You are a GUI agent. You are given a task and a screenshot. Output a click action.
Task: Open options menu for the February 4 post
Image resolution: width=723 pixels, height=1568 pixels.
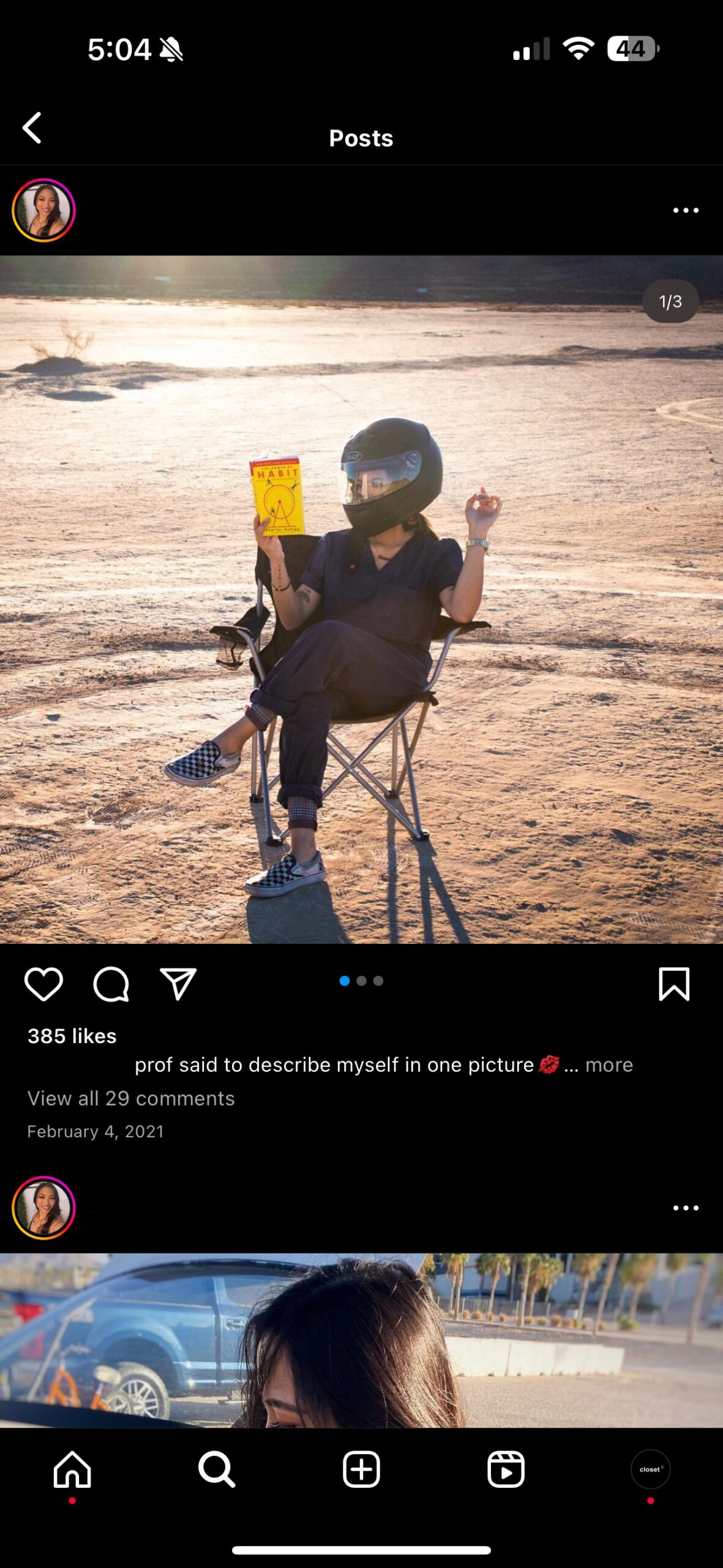click(x=685, y=210)
